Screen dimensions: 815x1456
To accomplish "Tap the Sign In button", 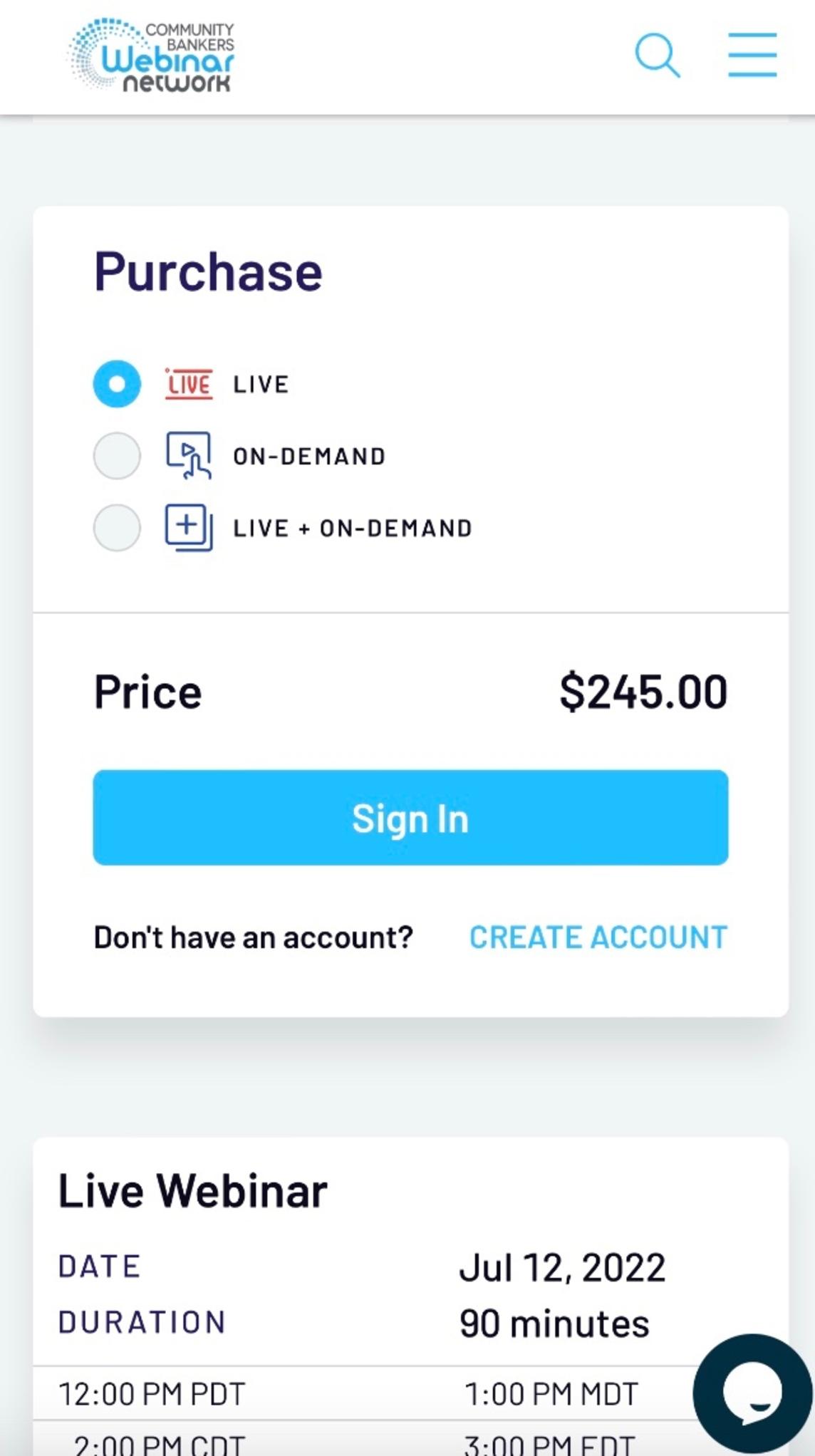I will [410, 818].
